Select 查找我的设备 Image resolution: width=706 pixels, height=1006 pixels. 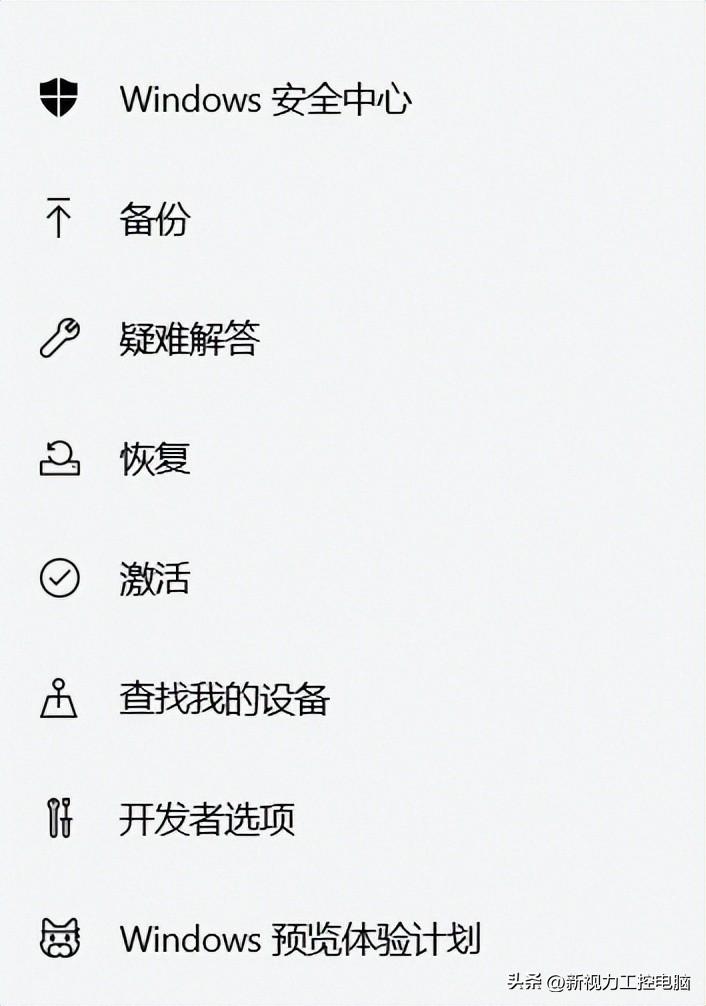(224, 699)
